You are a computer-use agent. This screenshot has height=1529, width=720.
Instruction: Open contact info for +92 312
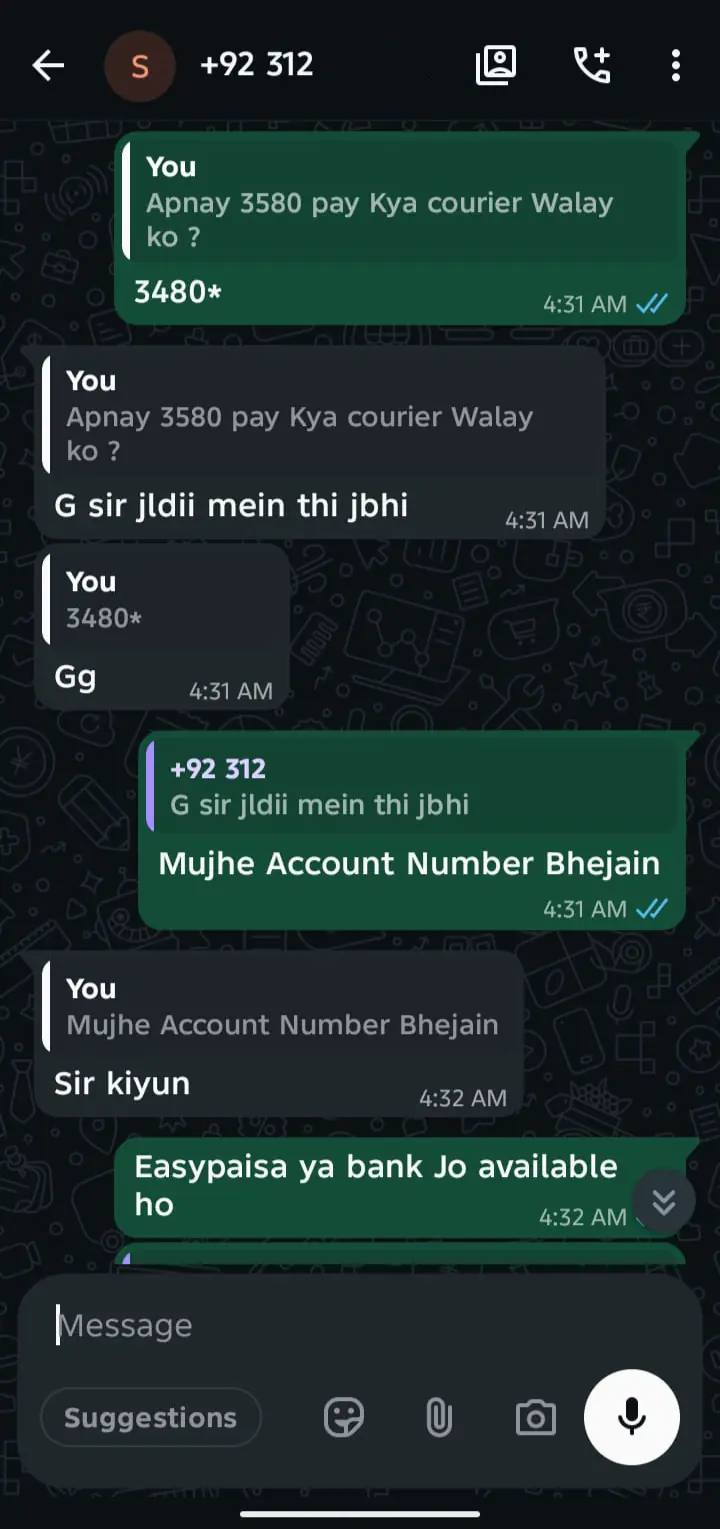tap(257, 65)
